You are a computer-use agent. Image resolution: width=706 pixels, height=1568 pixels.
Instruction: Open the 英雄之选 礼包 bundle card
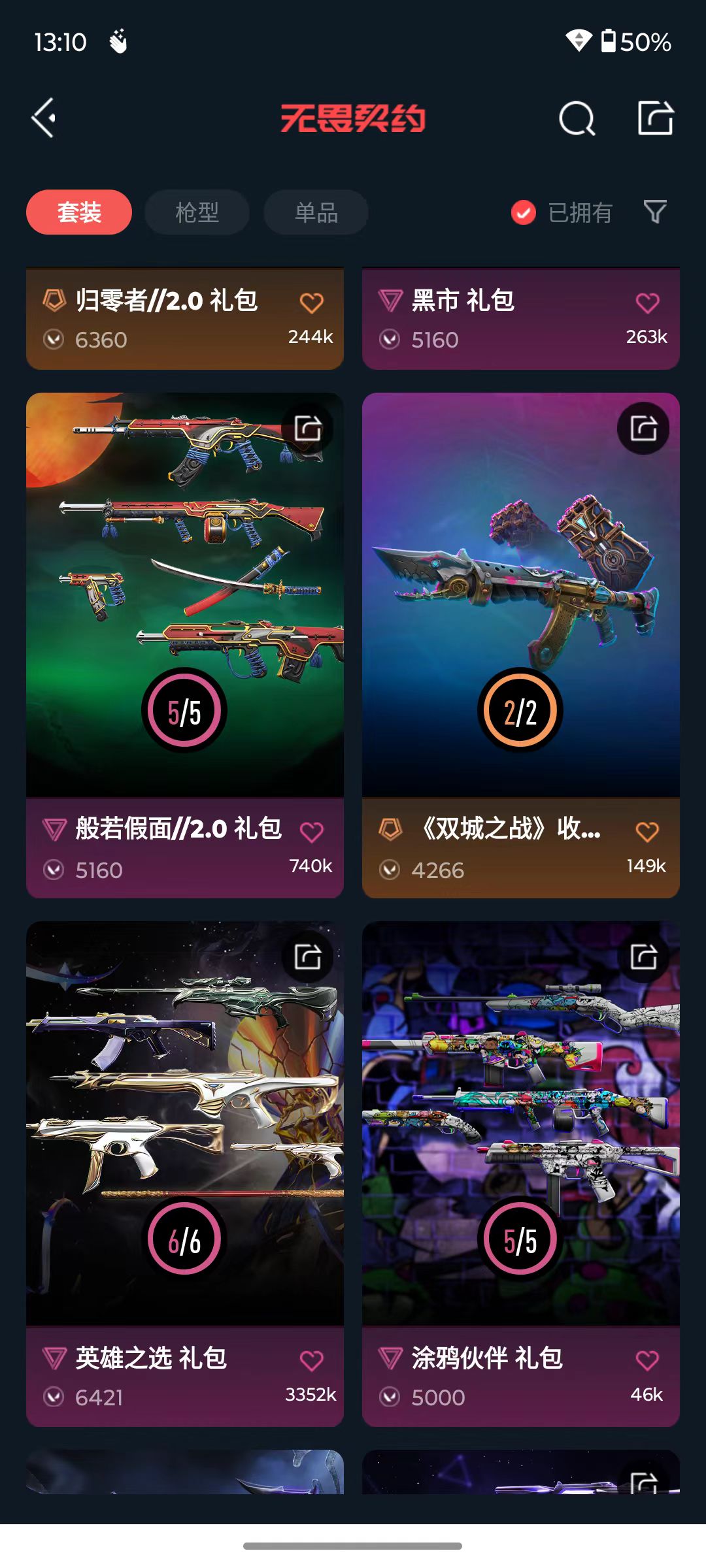[x=185, y=1174]
